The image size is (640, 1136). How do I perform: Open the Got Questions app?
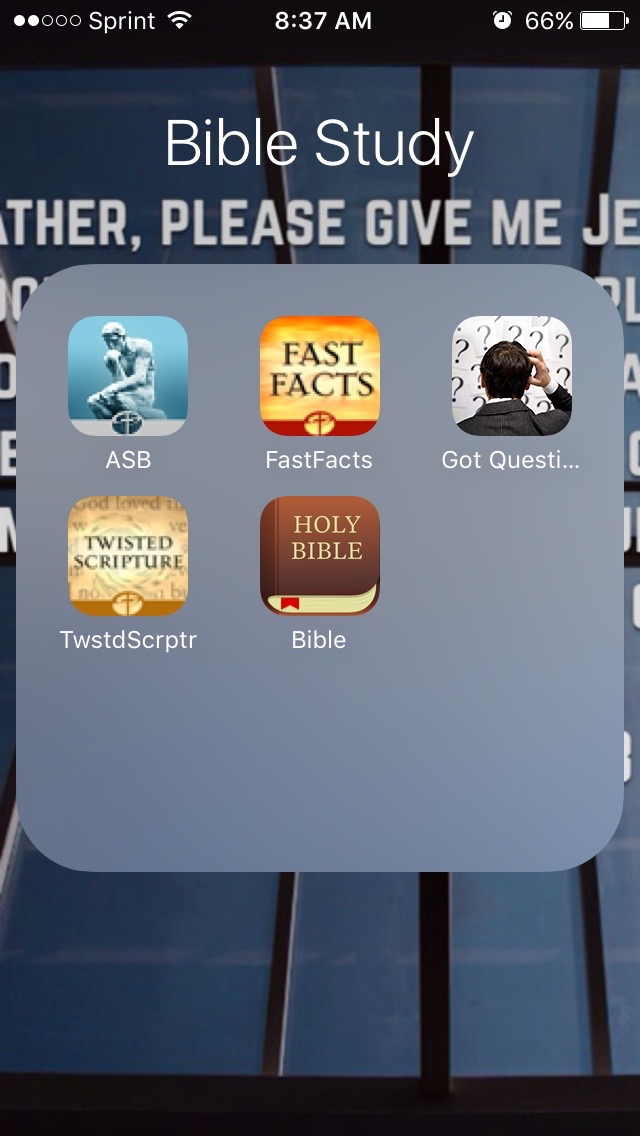(511, 376)
